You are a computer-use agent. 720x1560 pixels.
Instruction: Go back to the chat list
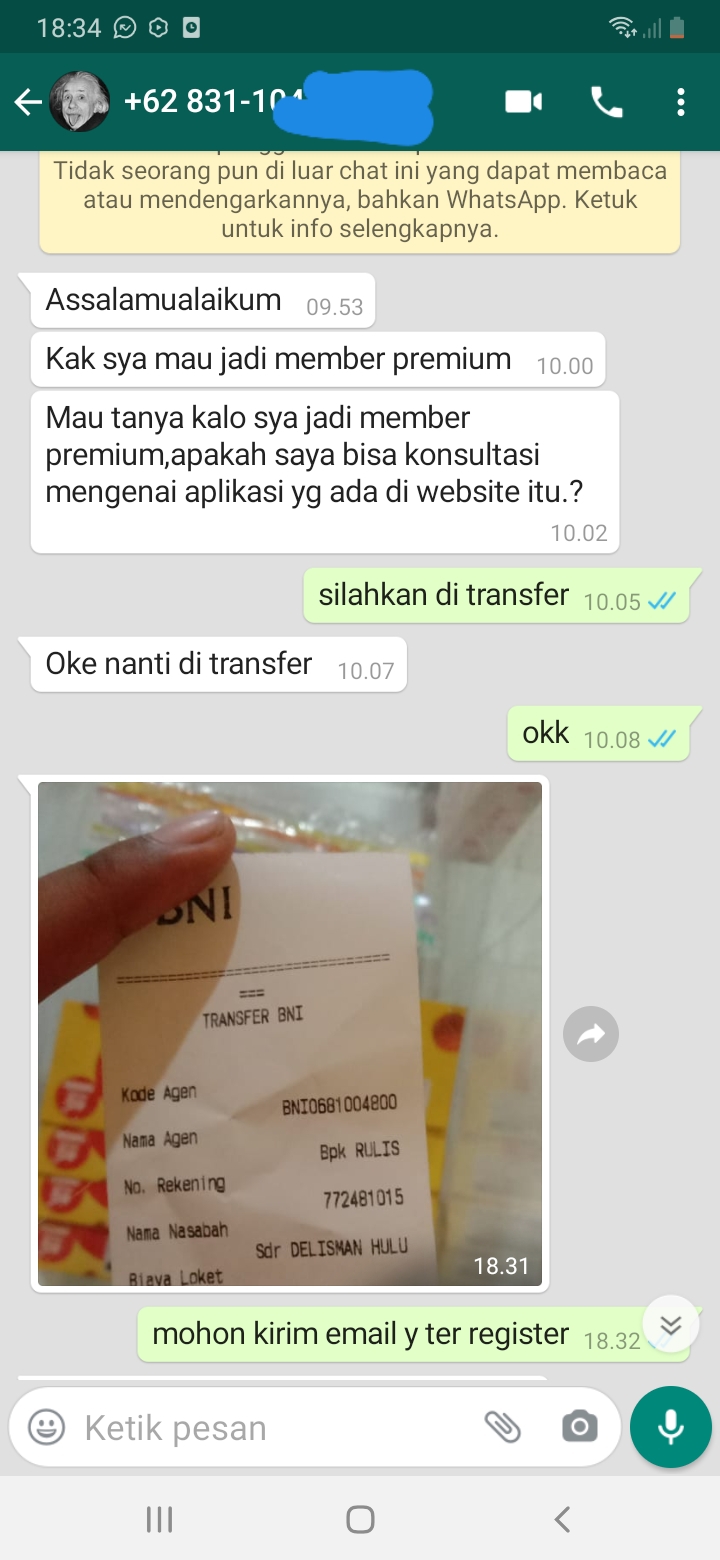click(x=27, y=102)
